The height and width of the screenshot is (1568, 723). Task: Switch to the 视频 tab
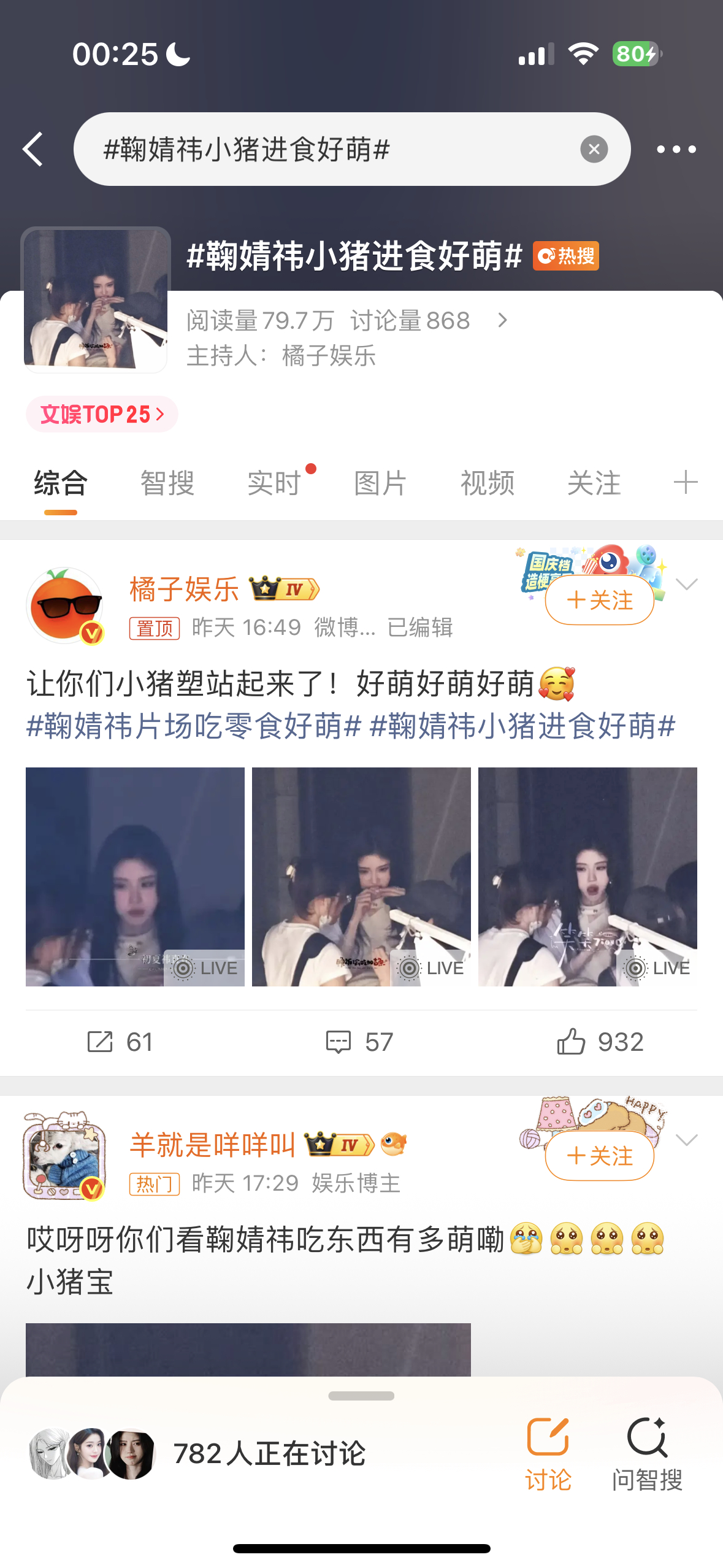[488, 483]
